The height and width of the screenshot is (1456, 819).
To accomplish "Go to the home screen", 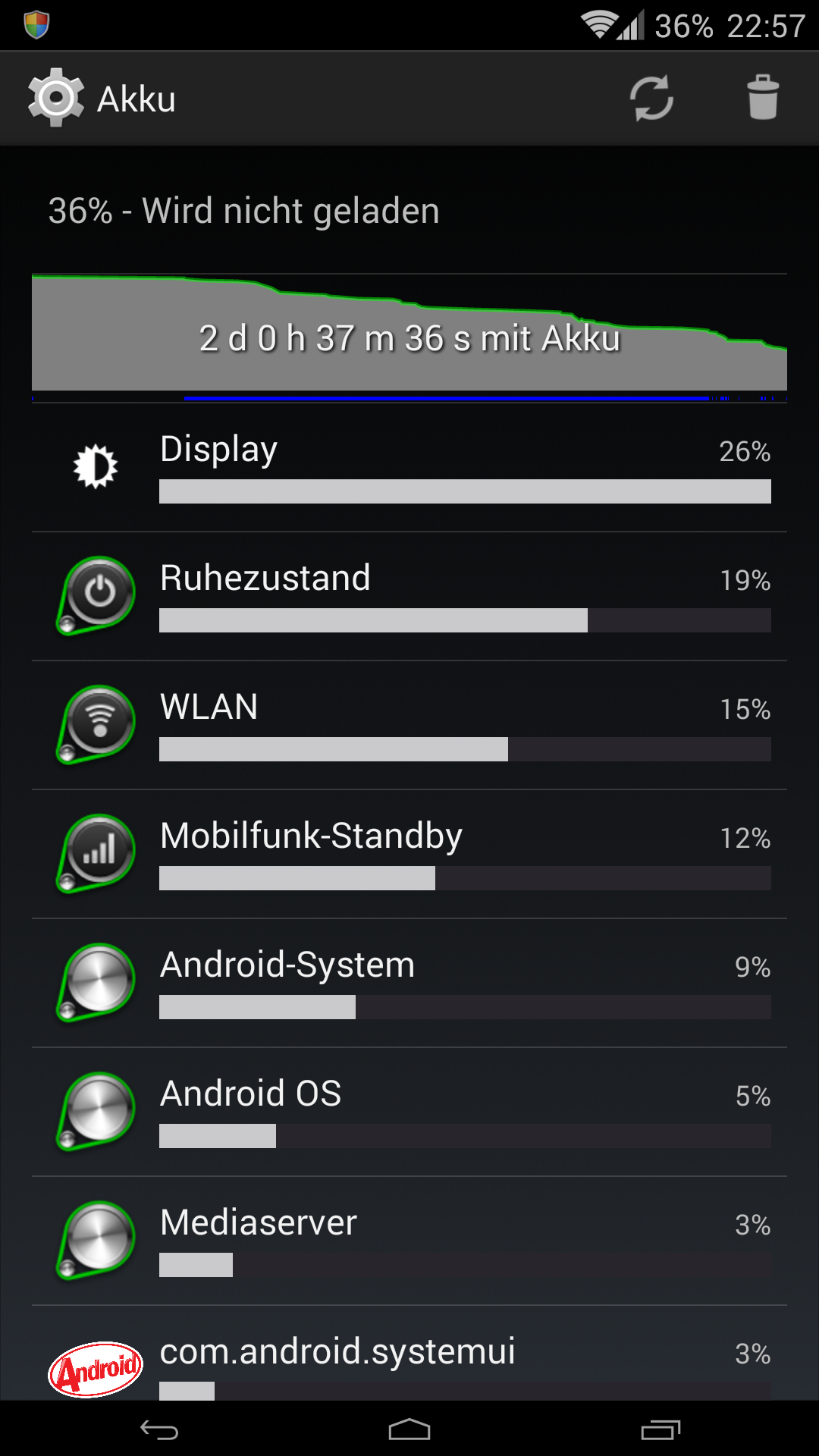I will 409,1430.
